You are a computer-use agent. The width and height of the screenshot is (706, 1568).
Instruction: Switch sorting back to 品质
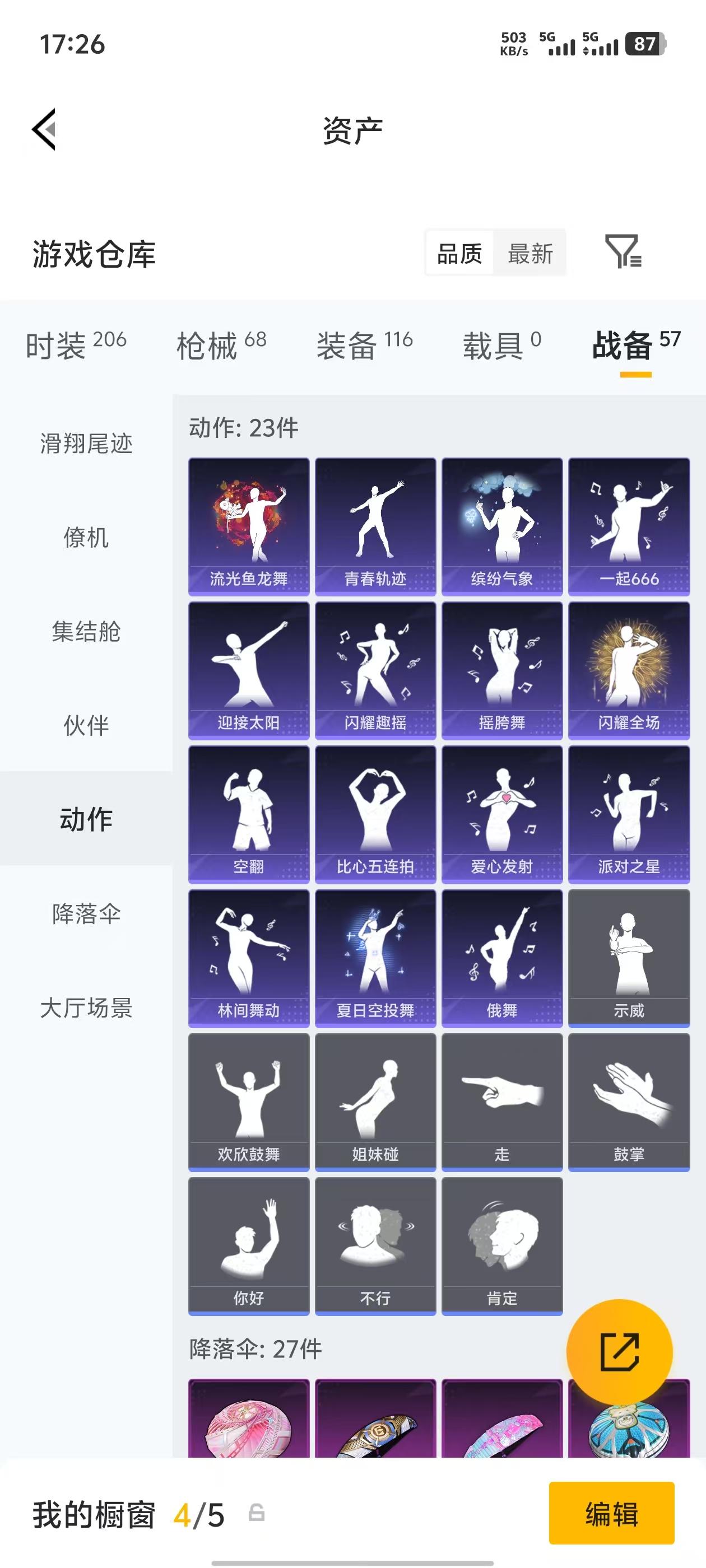(x=460, y=254)
